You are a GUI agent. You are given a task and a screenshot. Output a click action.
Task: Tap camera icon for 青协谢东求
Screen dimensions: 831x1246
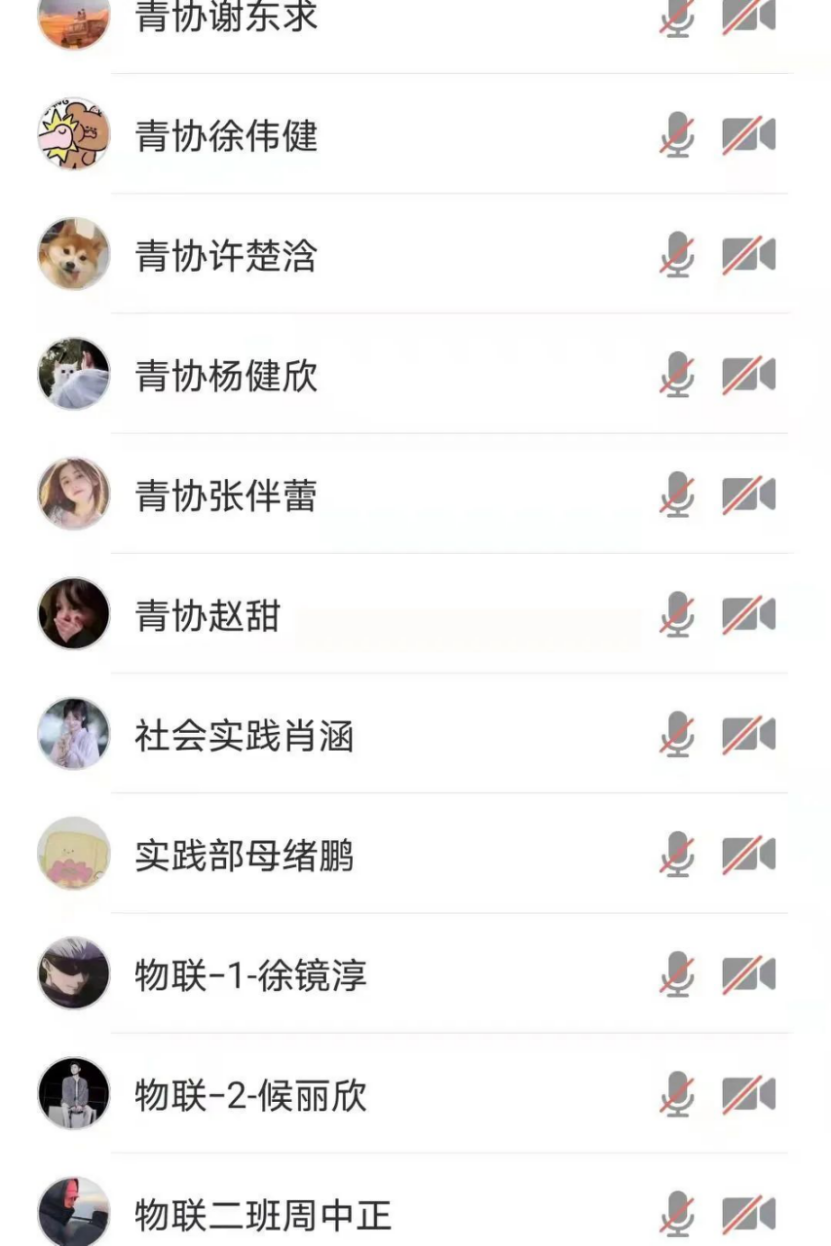pyautogui.click(x=749, y=17)
